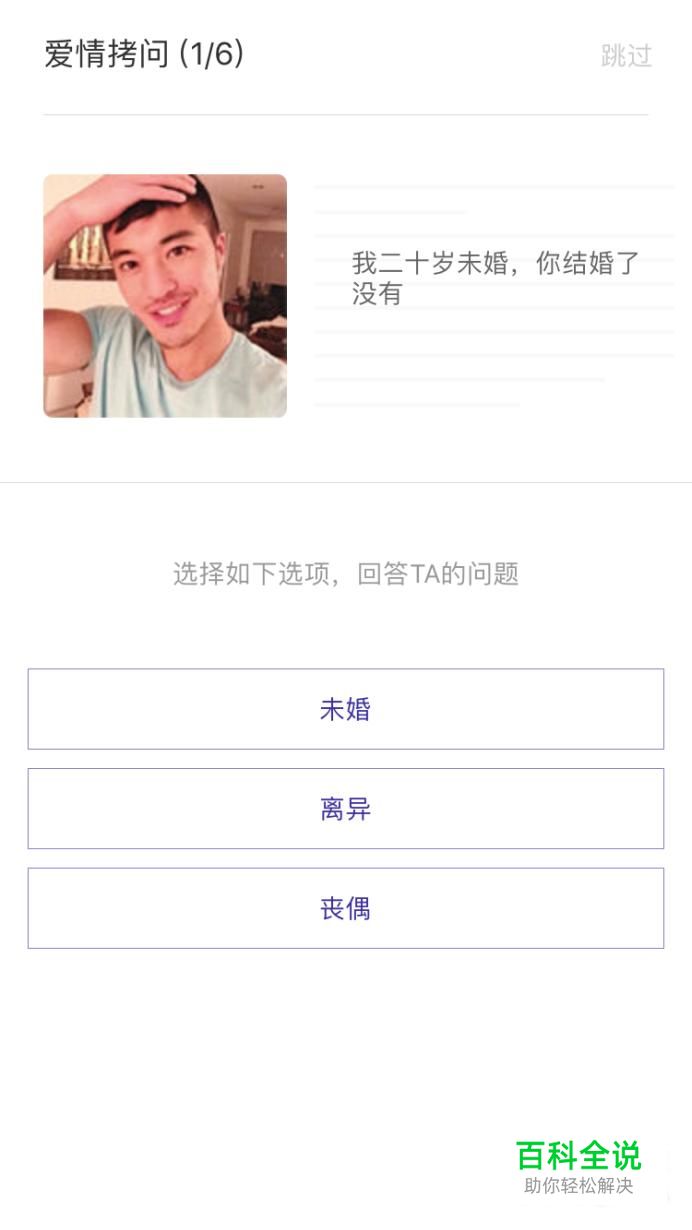Open the user's profile photo

[x=165, y=296]
